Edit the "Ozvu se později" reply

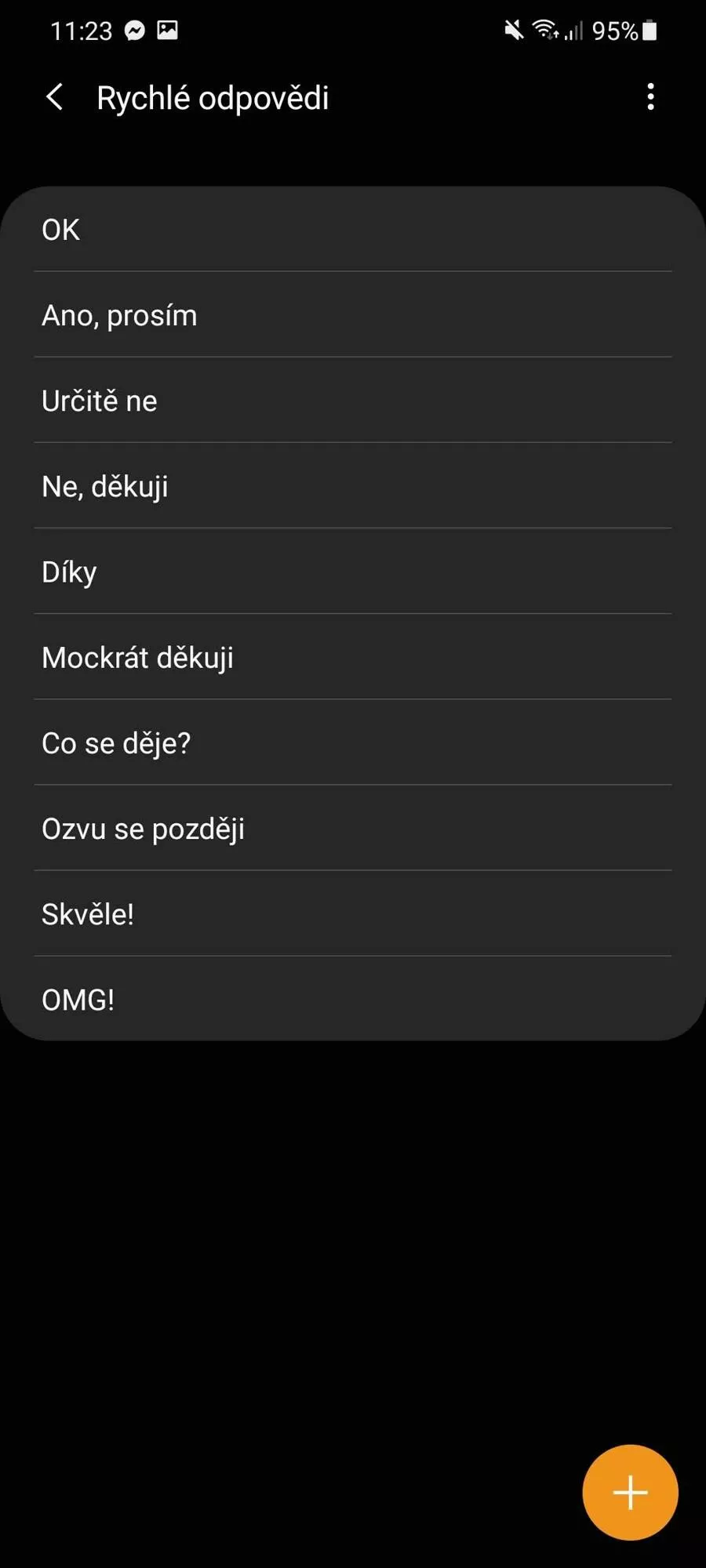353,828
